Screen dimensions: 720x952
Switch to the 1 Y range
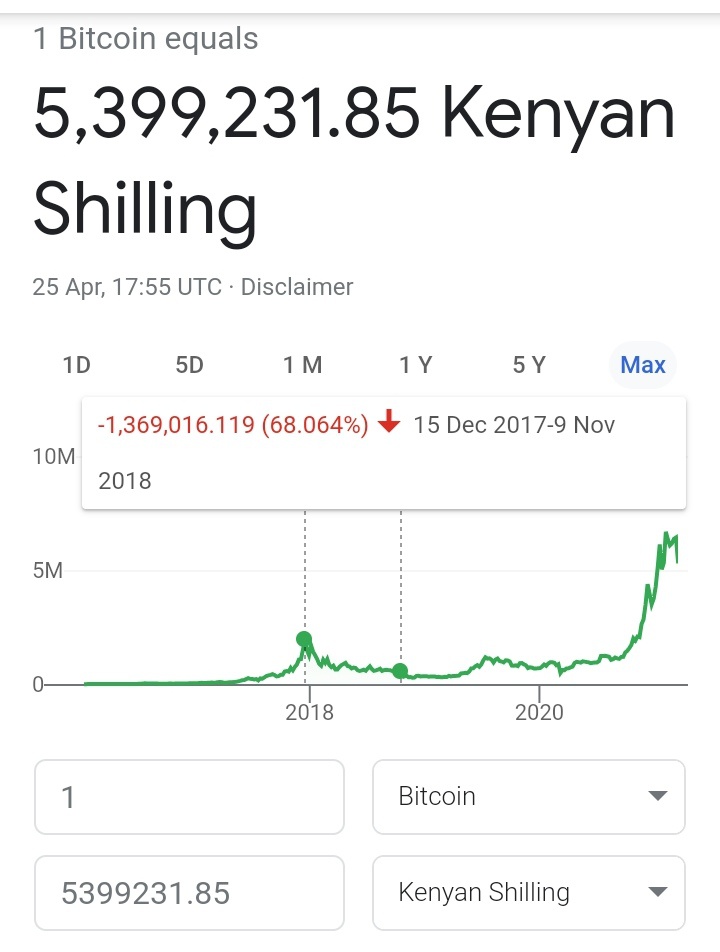pos(416,365)
